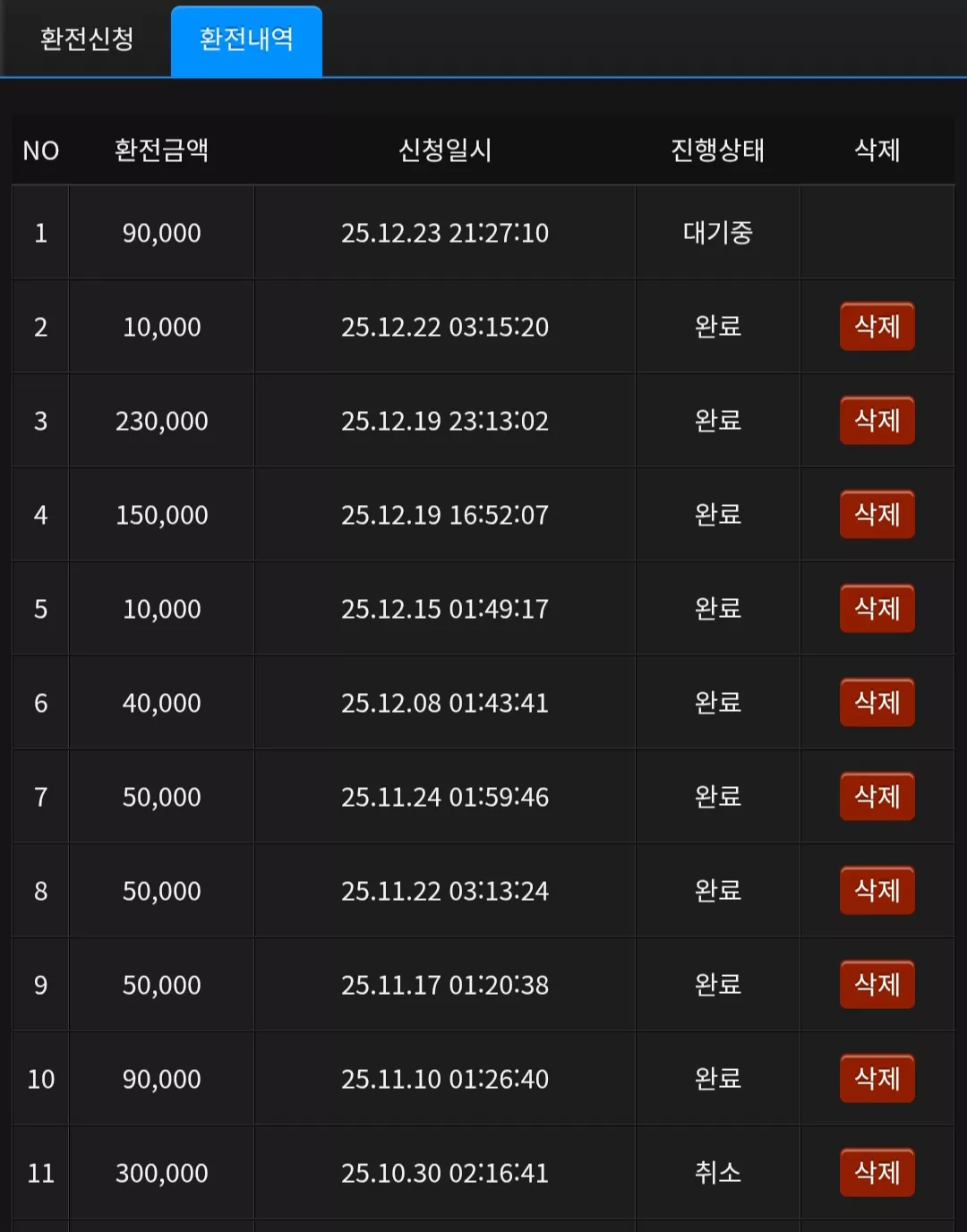The width and height of the screenshot is (967, 1232).
Task: Delete the 230,000 exchange record
Action: pyautogui.click(x=877, y=420)
